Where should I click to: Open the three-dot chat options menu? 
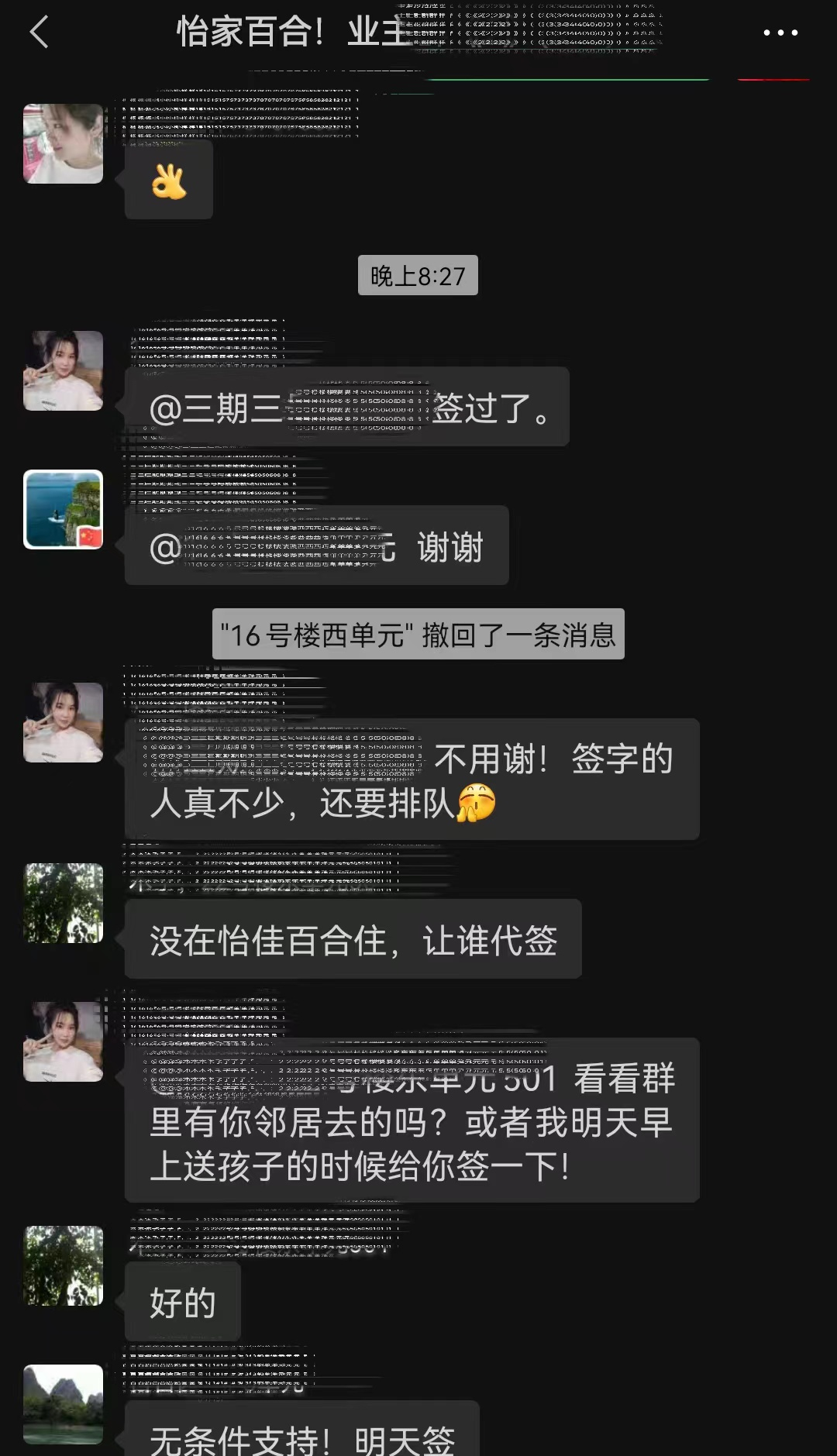tap(780, 33)
